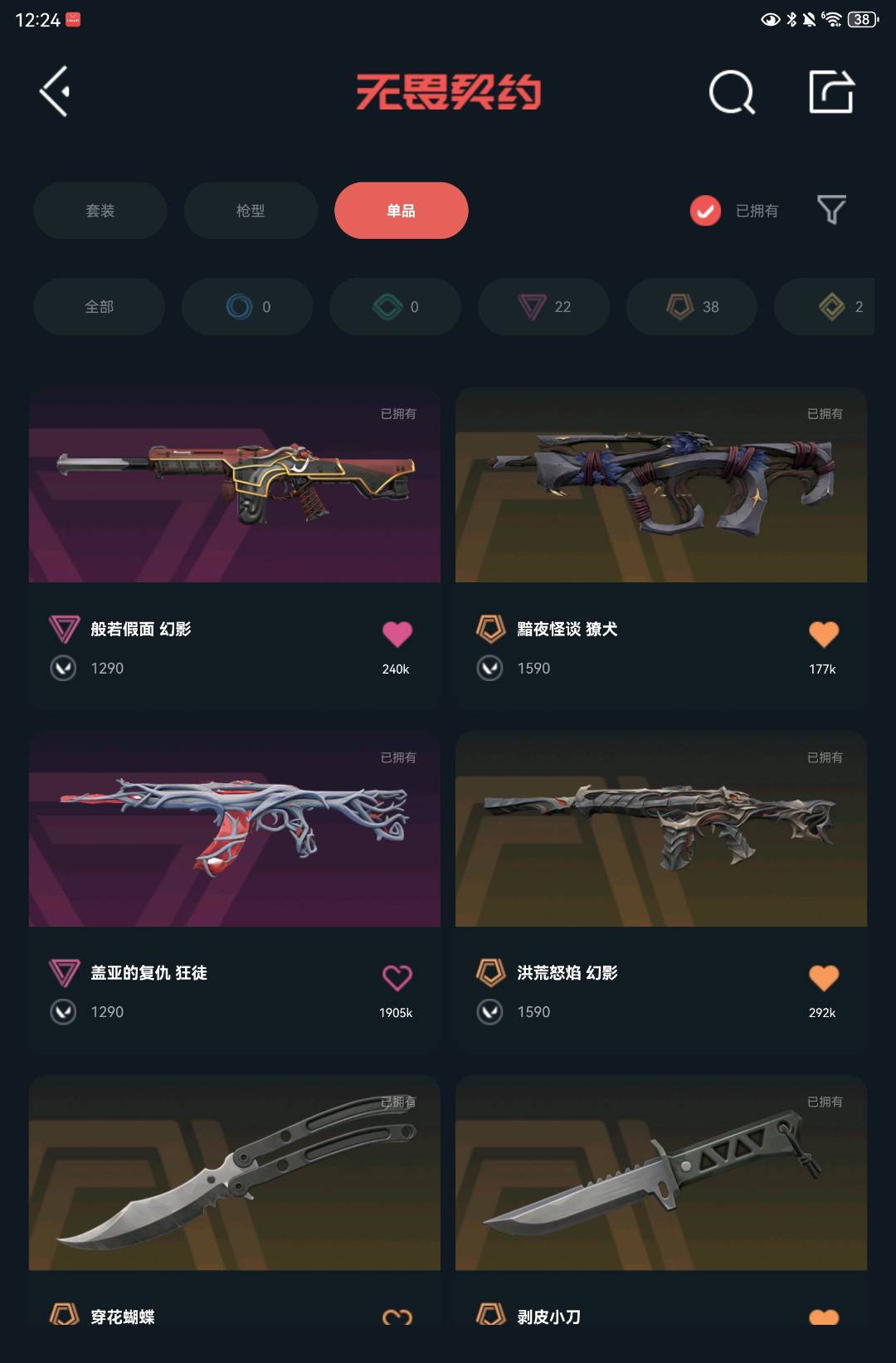
Task: Open the filter funnel icon
Action: 831,210
